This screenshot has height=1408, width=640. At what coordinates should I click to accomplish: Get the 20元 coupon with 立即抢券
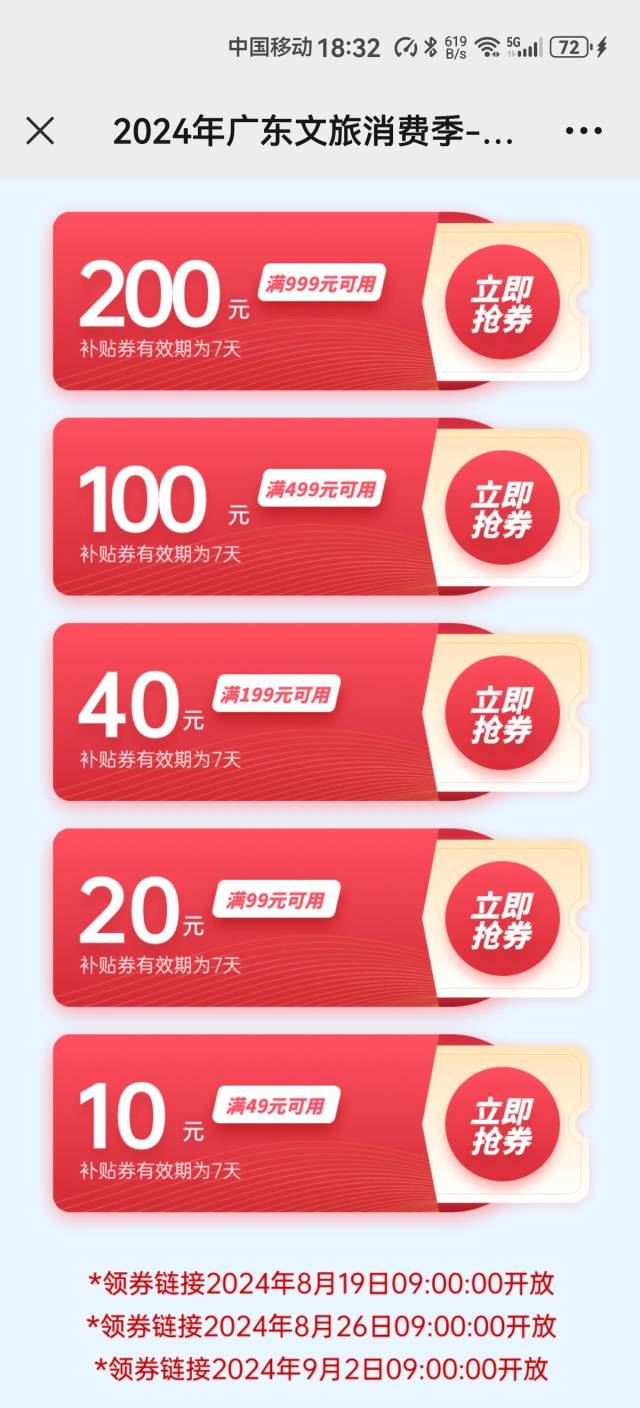[502, 920]
